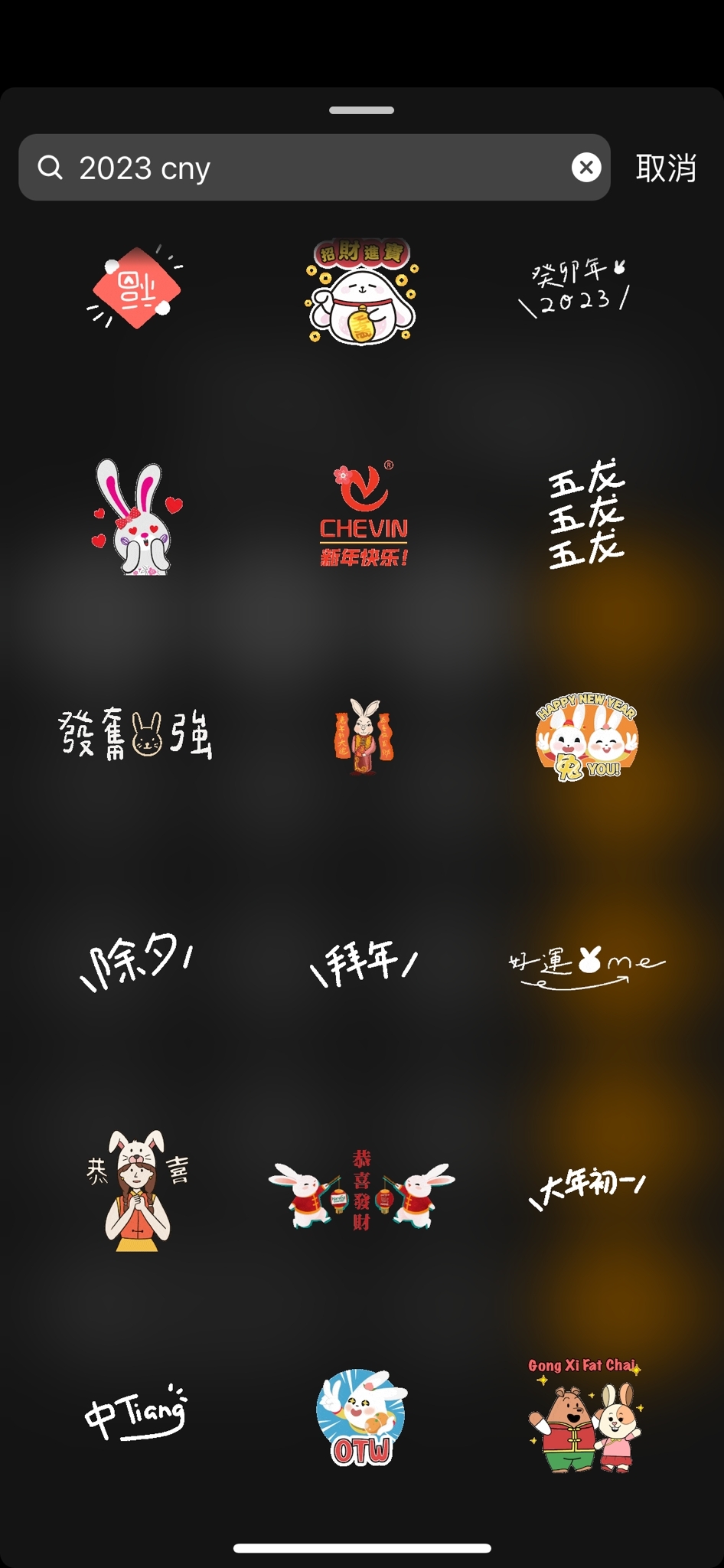This screenshot has height=1568, width=724.
Task: Clear the search text with the X icon
Action: click(x=586, y=168)
